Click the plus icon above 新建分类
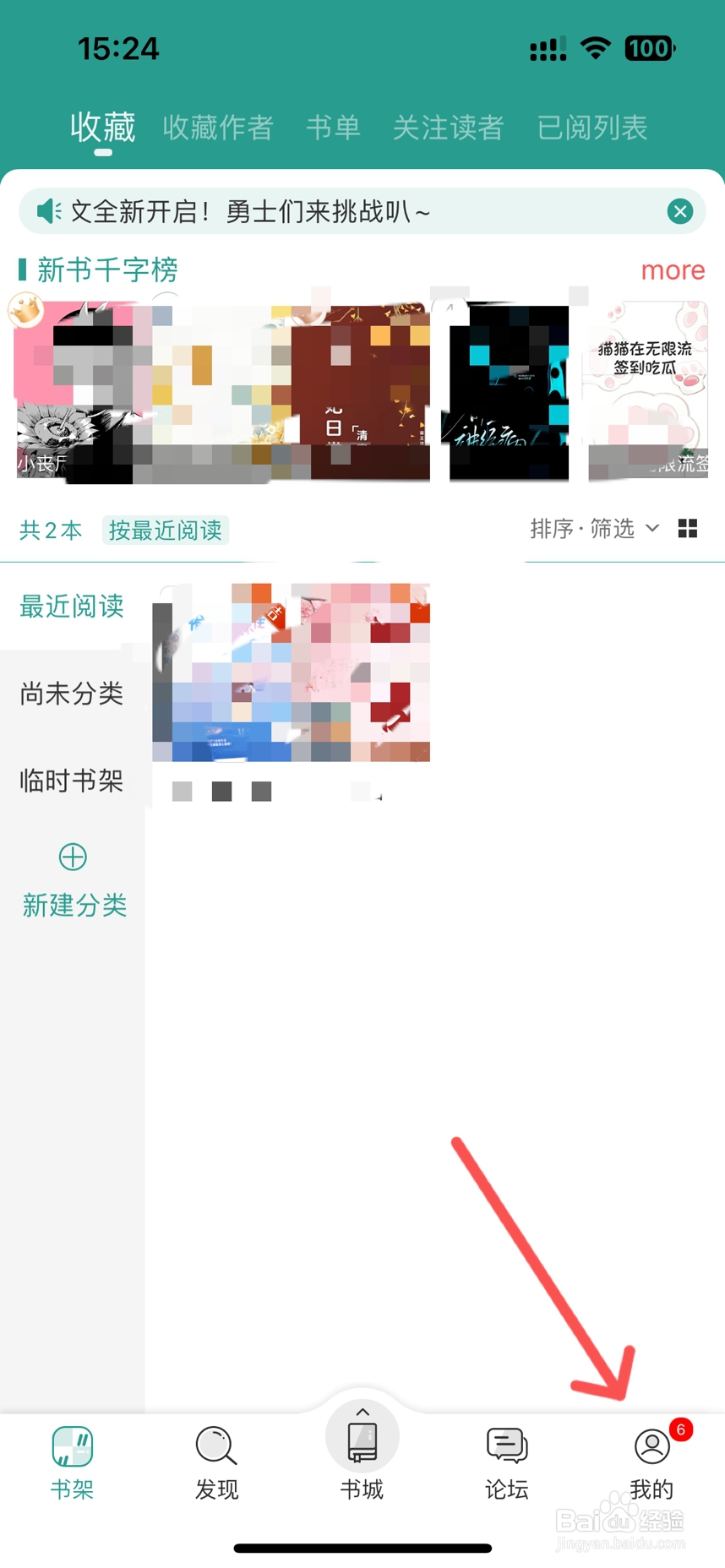Viewport: 725px width, 1568px height. 73,857
